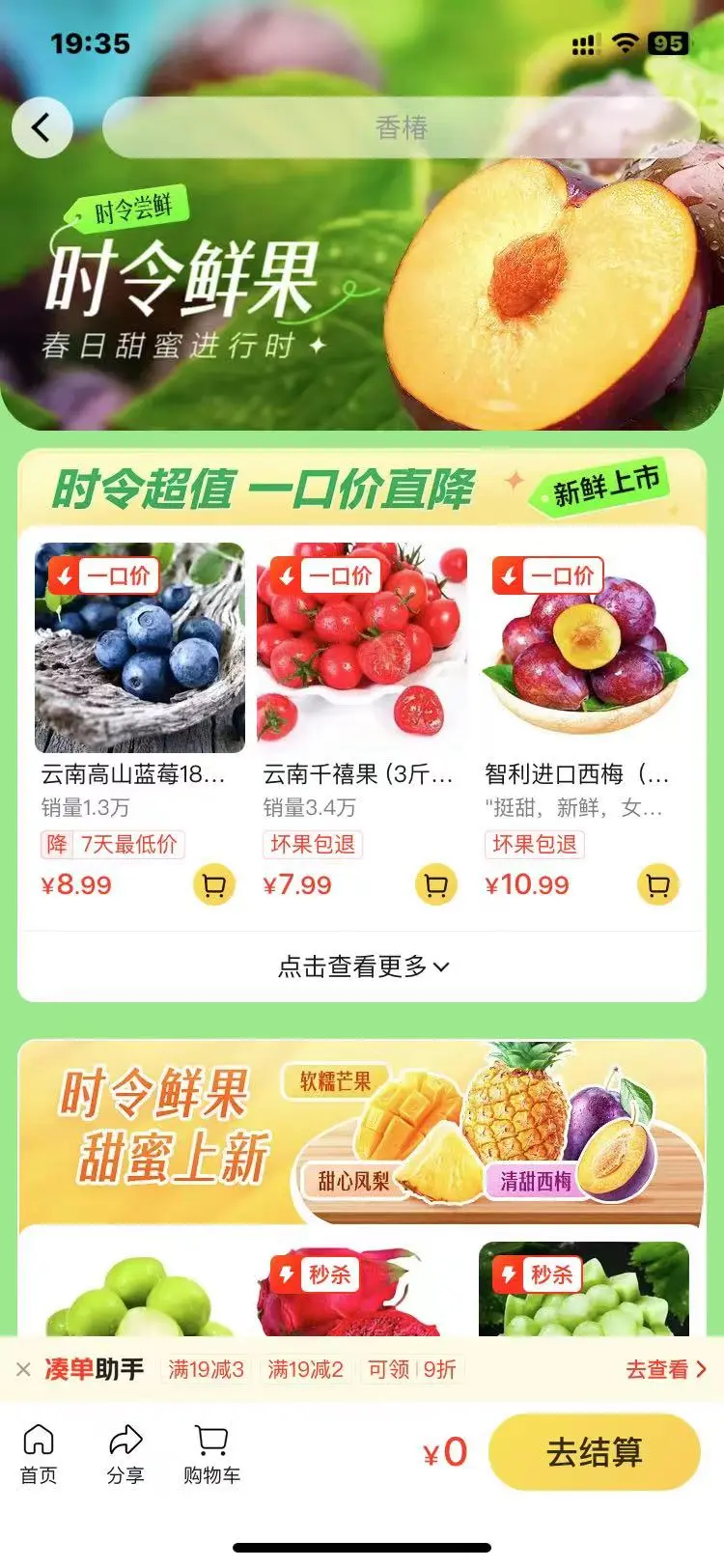Viewport: 724px width, 1568px height.
Task: Add 智利进口西梅 with its cart icon
Action: (660, 884)
